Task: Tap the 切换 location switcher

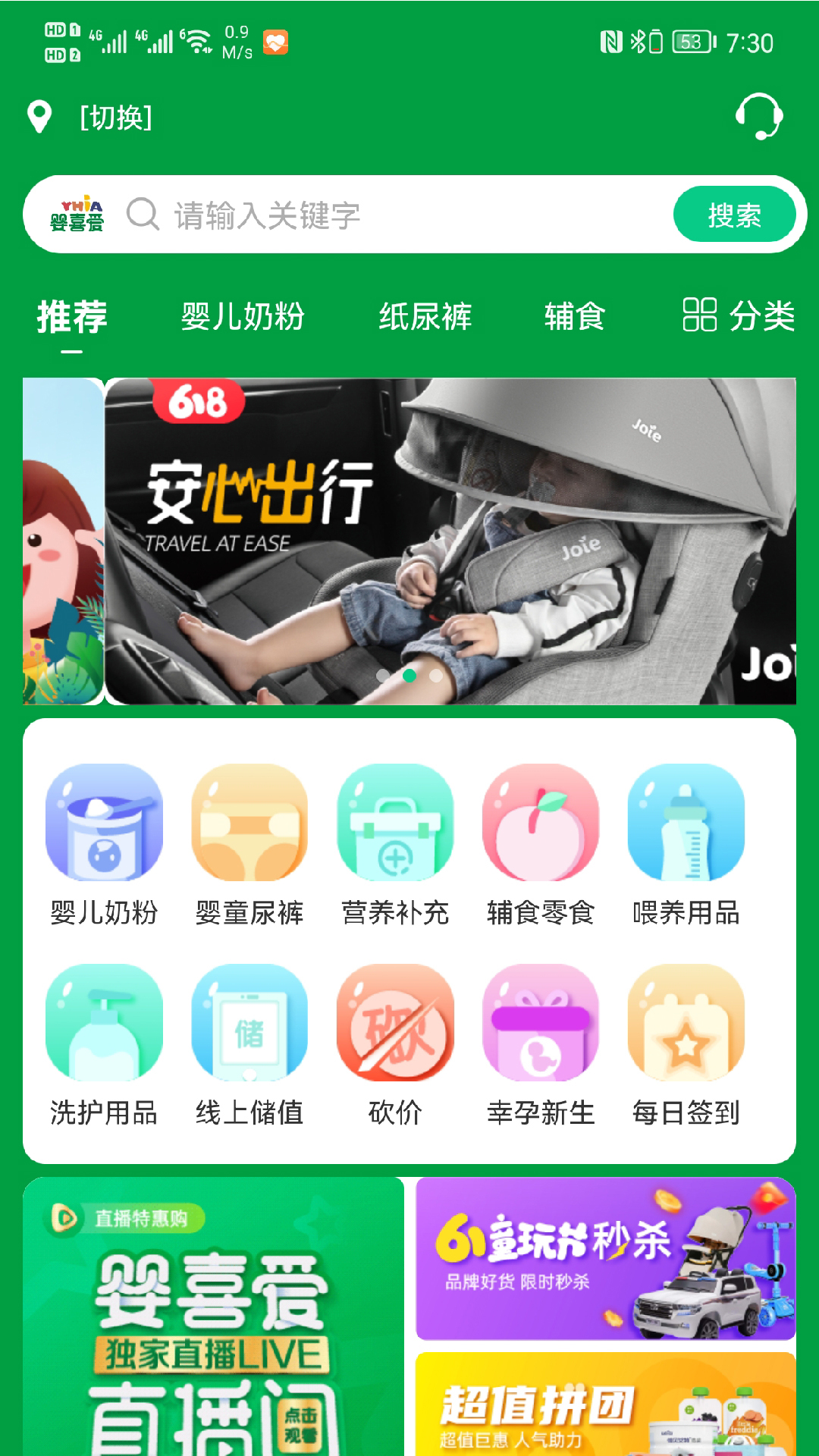Action: coord(115,118)
